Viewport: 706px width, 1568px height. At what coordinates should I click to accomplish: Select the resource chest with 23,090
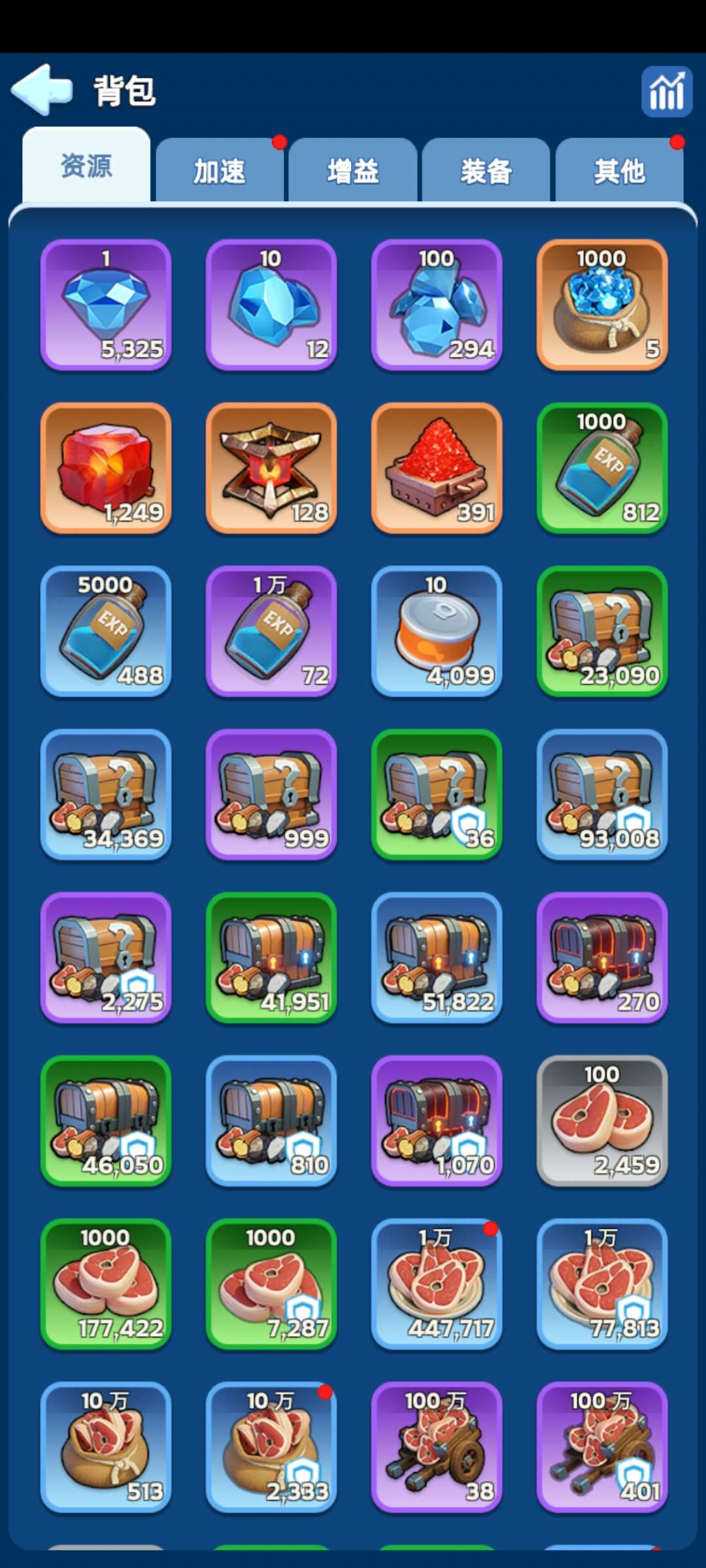coord(601,631)
